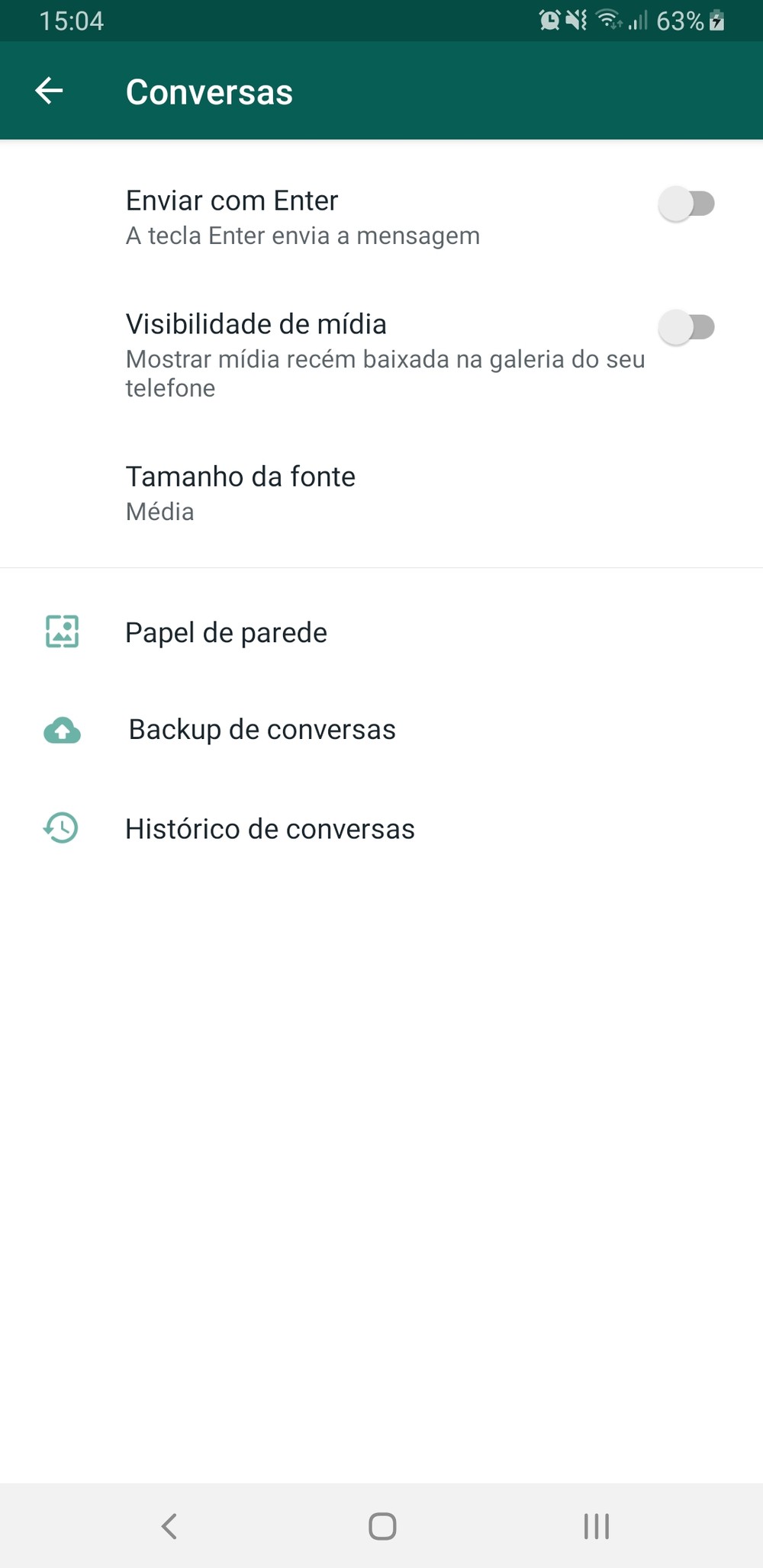Turn on Visibilidade de mídia
Screen dimensions: 763x1568
coord(686,327)
